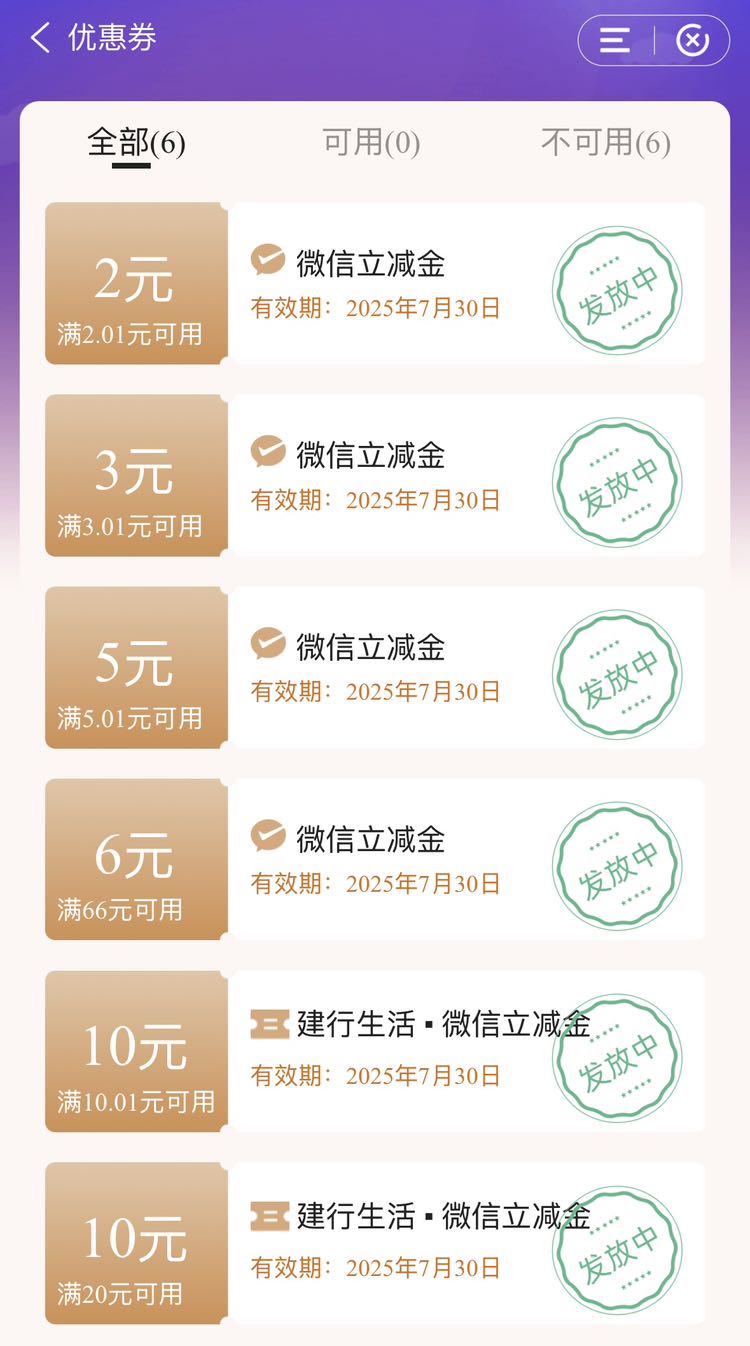Go back from the 优惠券 page
The image size is (750, 1346).
[40, 39]
